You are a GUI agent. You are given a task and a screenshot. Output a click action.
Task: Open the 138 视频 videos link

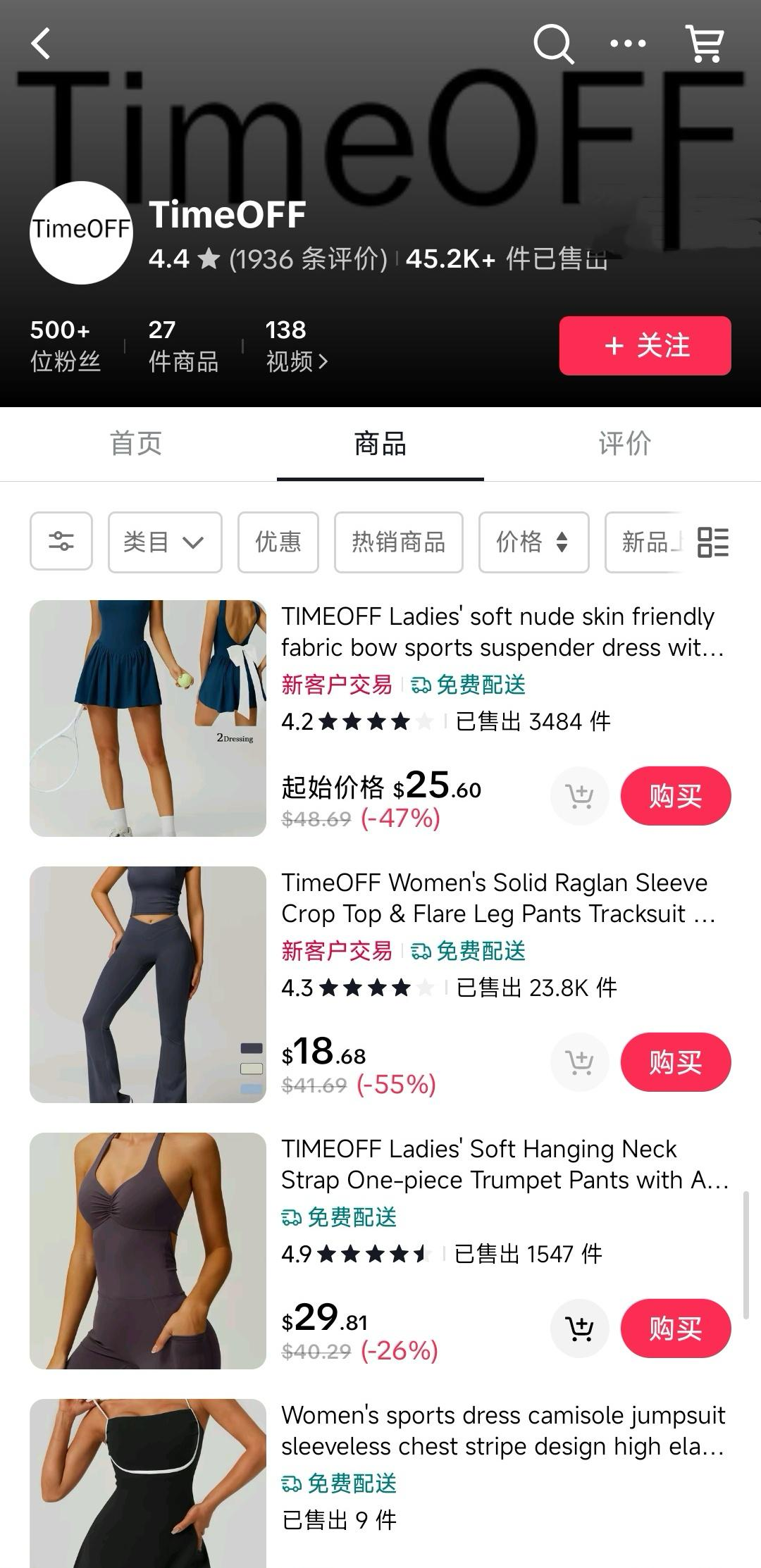(x=296, y=346)
